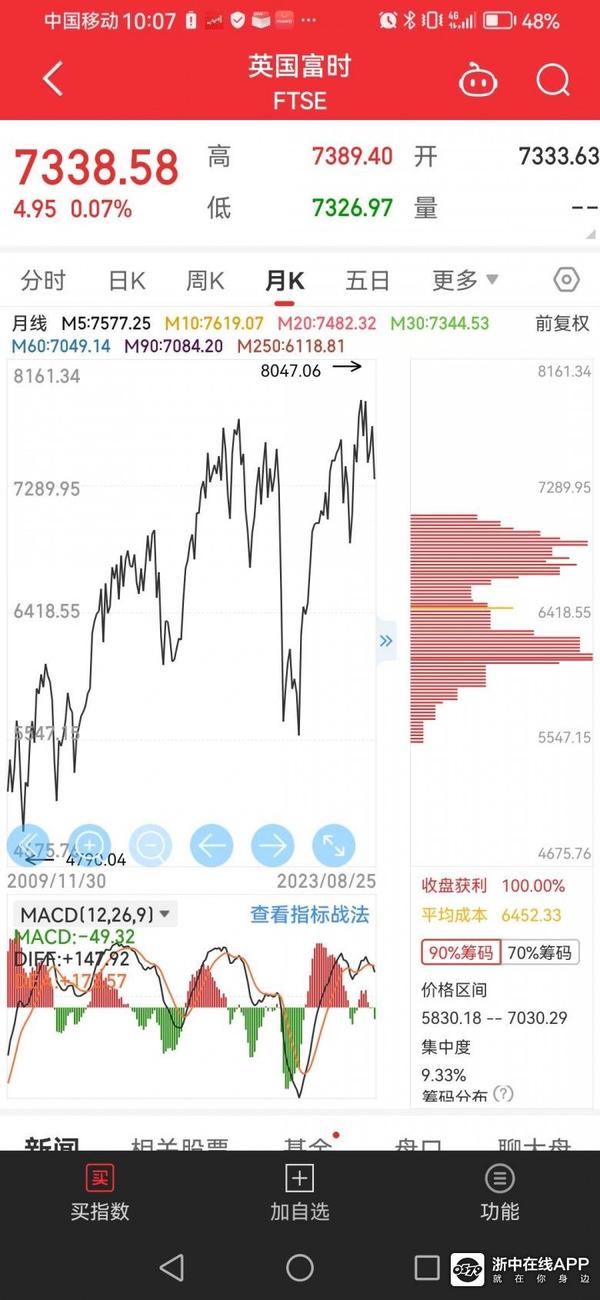The height and width of the screenshot is (1300, 600).
Task: Change the 前复权 adjustment option
Action: pyautogui.click(x=562, y=323)
